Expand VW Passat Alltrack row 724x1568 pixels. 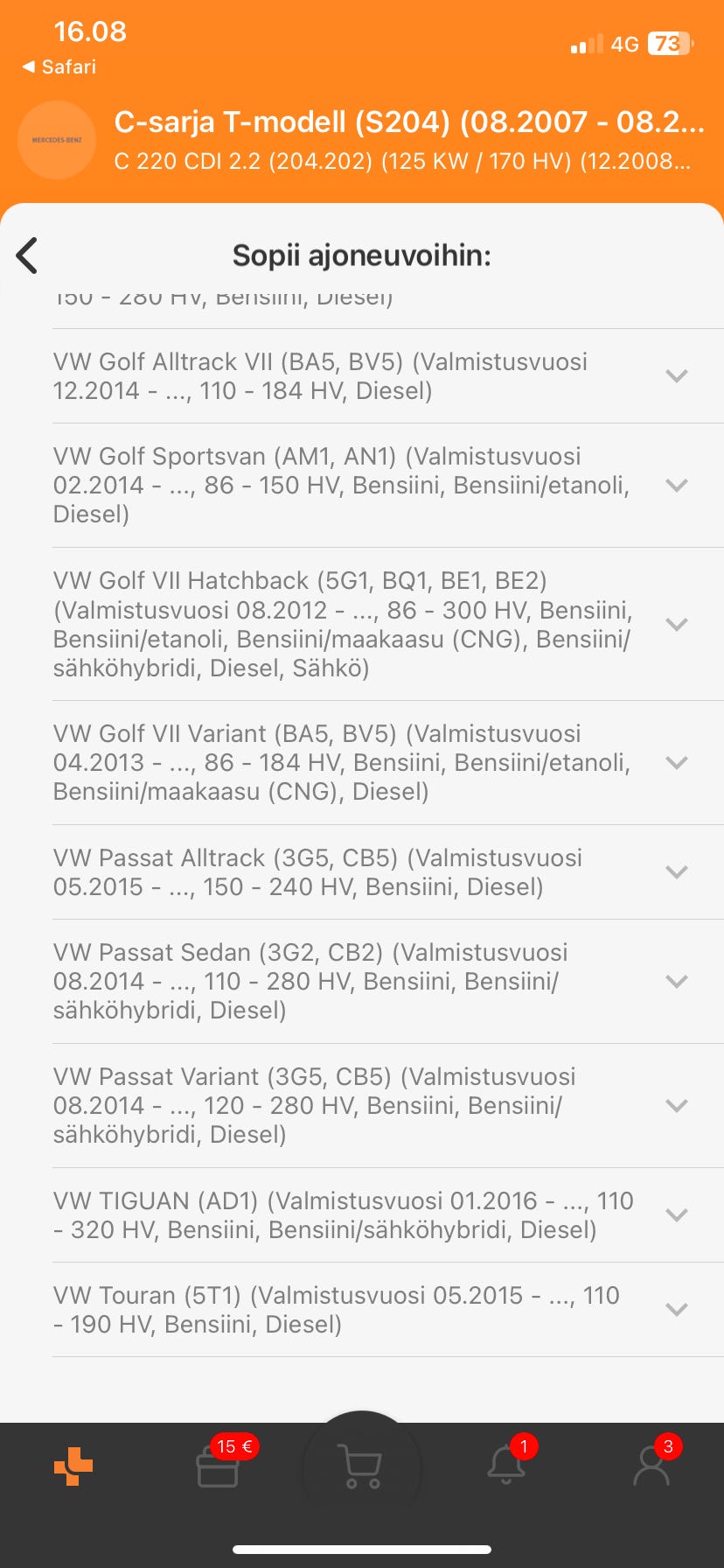point(676,871)
